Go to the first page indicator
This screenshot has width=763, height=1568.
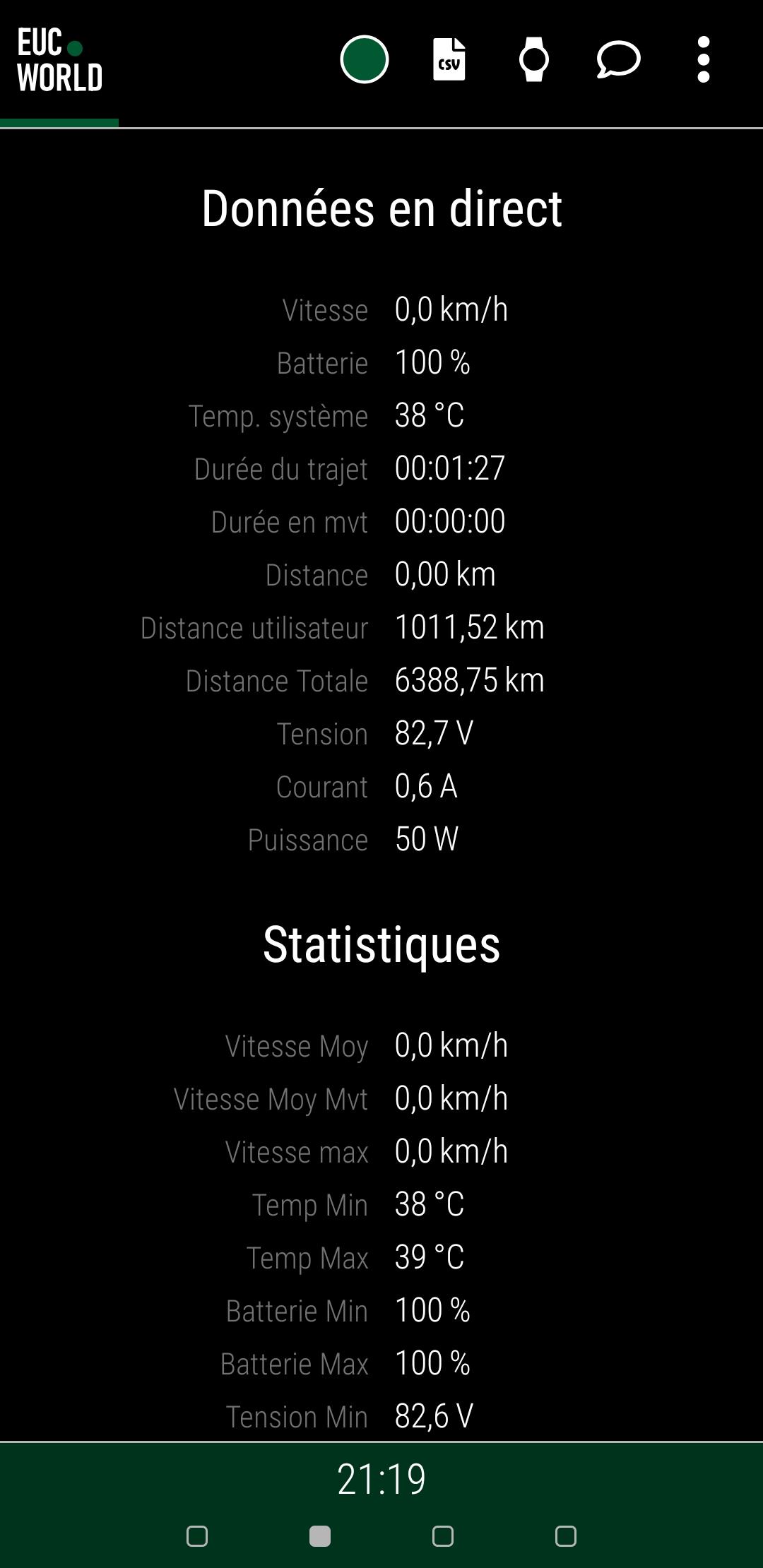pos(197,1536)
